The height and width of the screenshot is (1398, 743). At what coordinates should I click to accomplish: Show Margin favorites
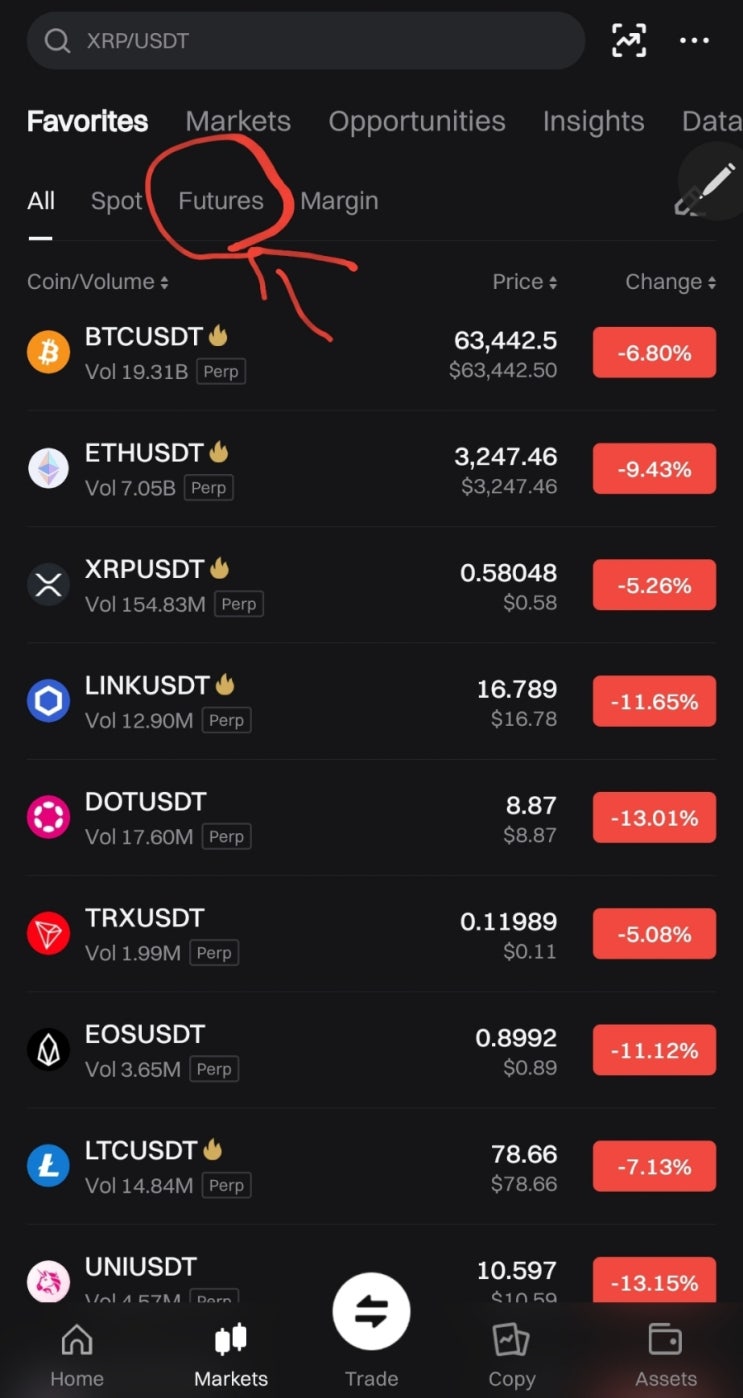click(339, 201)
